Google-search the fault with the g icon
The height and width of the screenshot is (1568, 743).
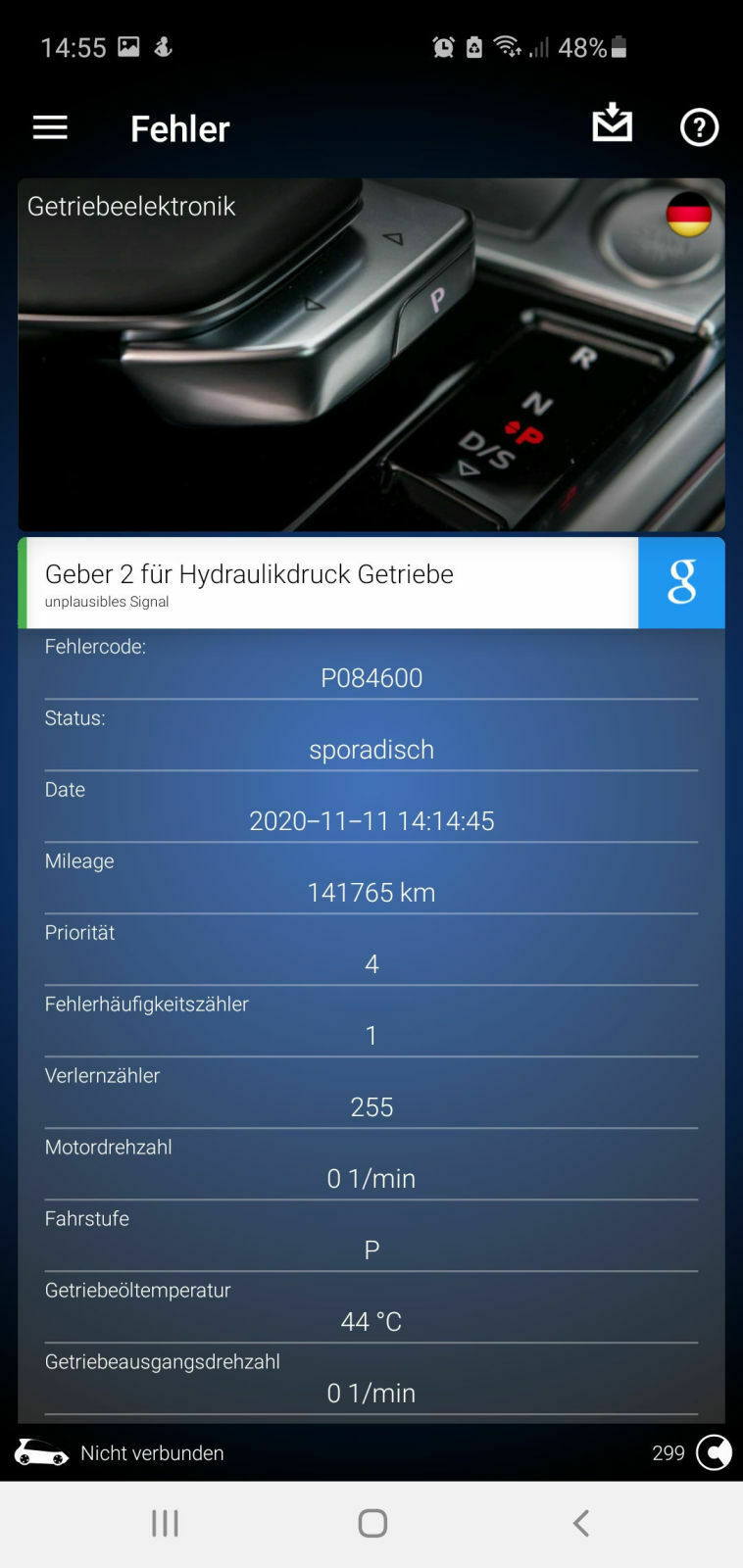(681, 582)
